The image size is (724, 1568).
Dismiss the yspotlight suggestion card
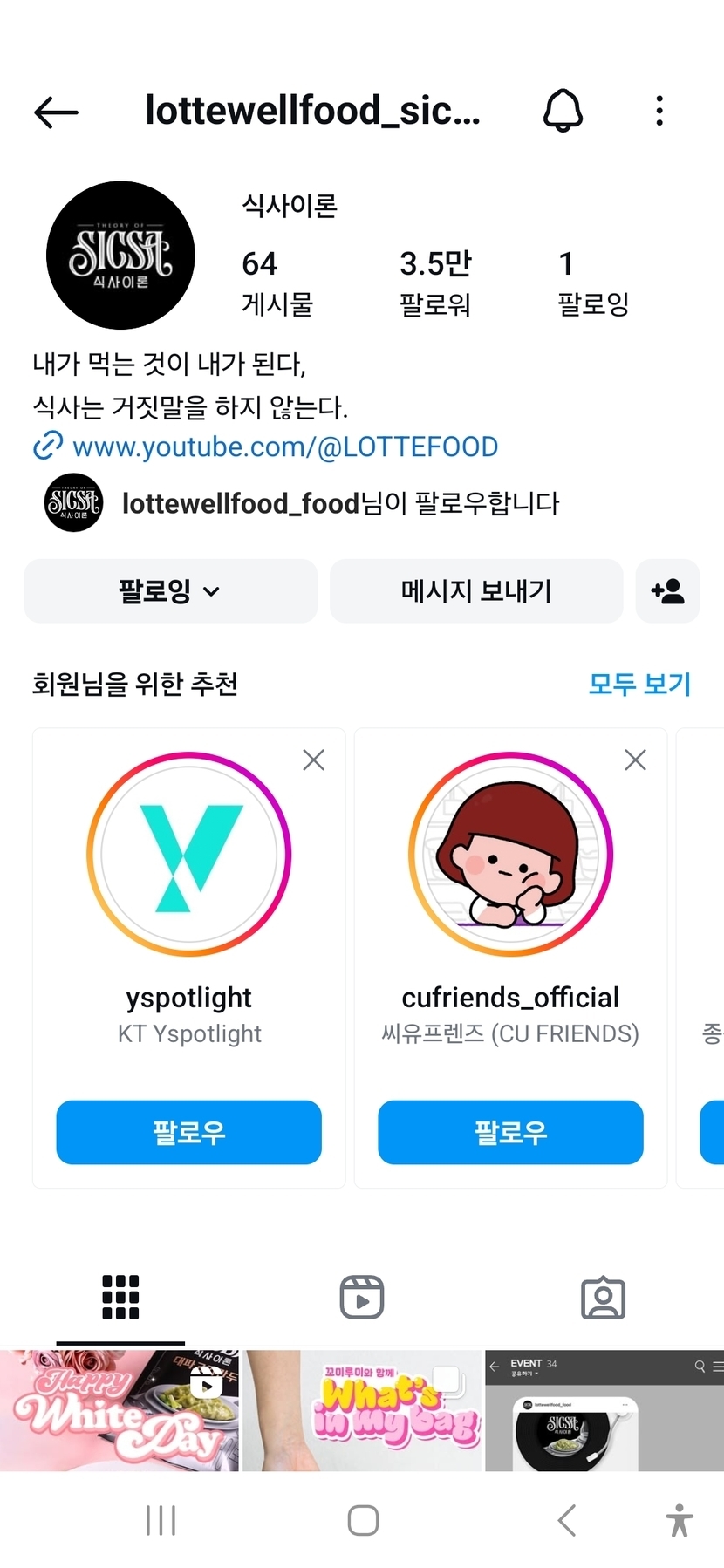314,760
